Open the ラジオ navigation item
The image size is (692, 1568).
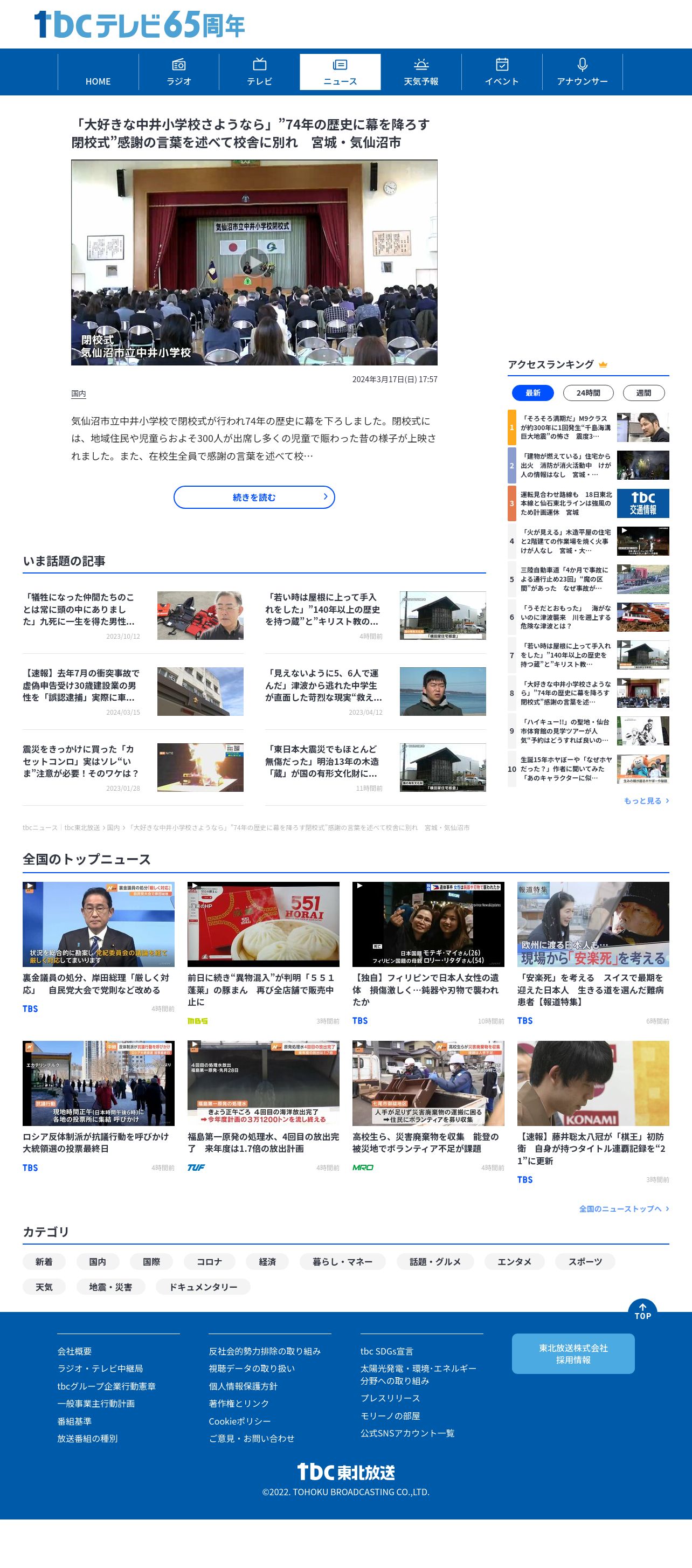coord(179,72)
